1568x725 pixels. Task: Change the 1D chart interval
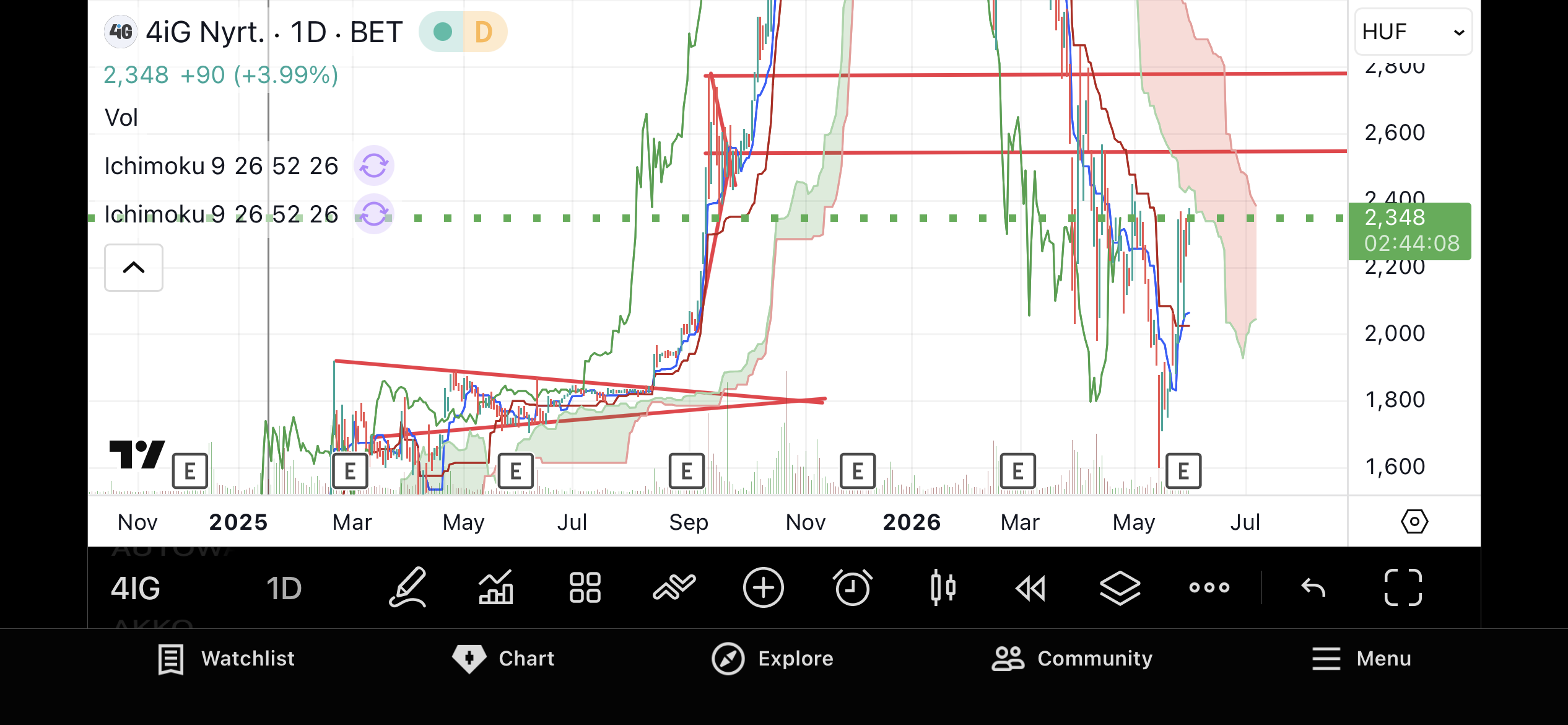(x=284, y=588)
